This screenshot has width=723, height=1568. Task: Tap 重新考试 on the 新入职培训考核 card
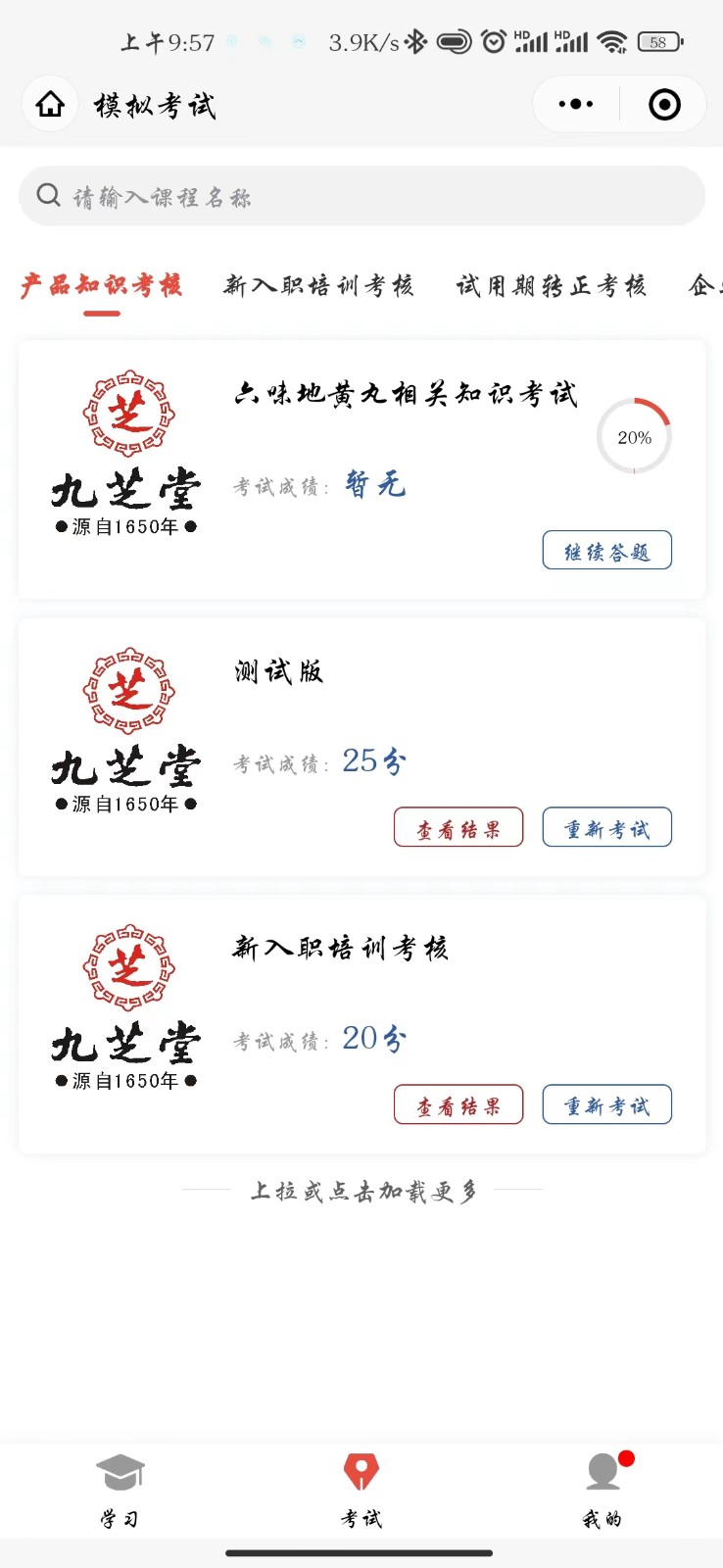coord(606,1104)
